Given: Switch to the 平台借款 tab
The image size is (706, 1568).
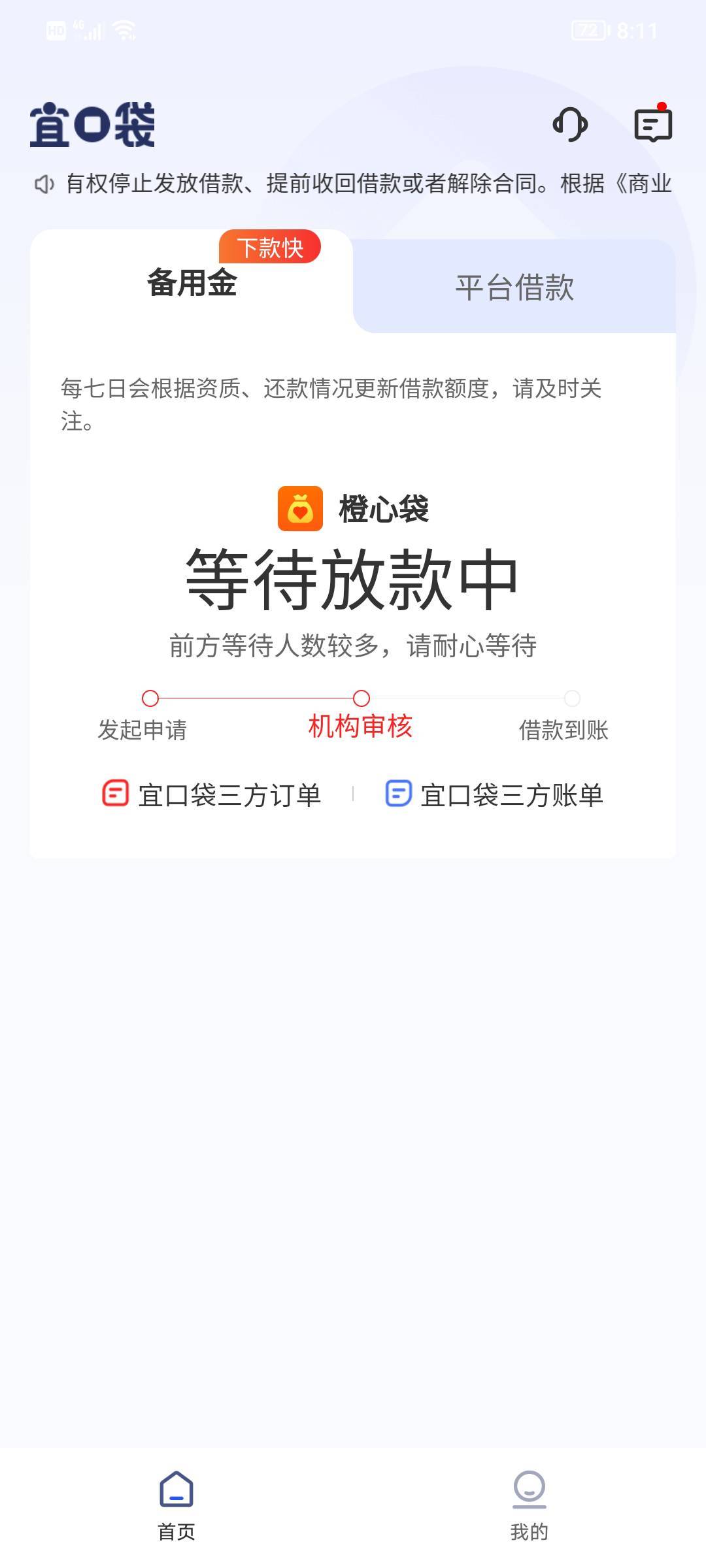Looking at the screenshot, I should [514, 287].
